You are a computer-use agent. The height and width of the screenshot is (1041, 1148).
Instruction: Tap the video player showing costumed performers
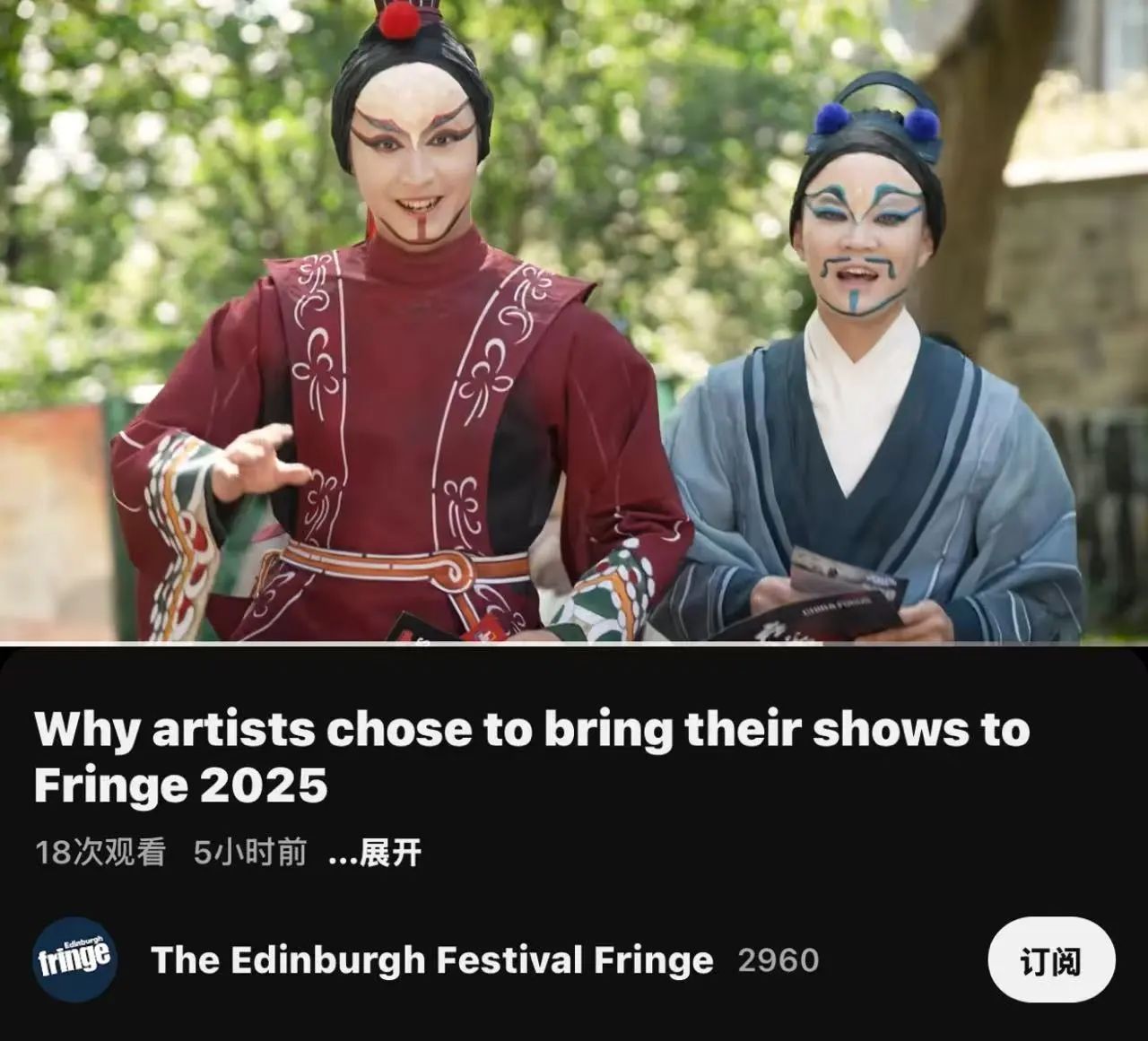(x=574, y=321)
